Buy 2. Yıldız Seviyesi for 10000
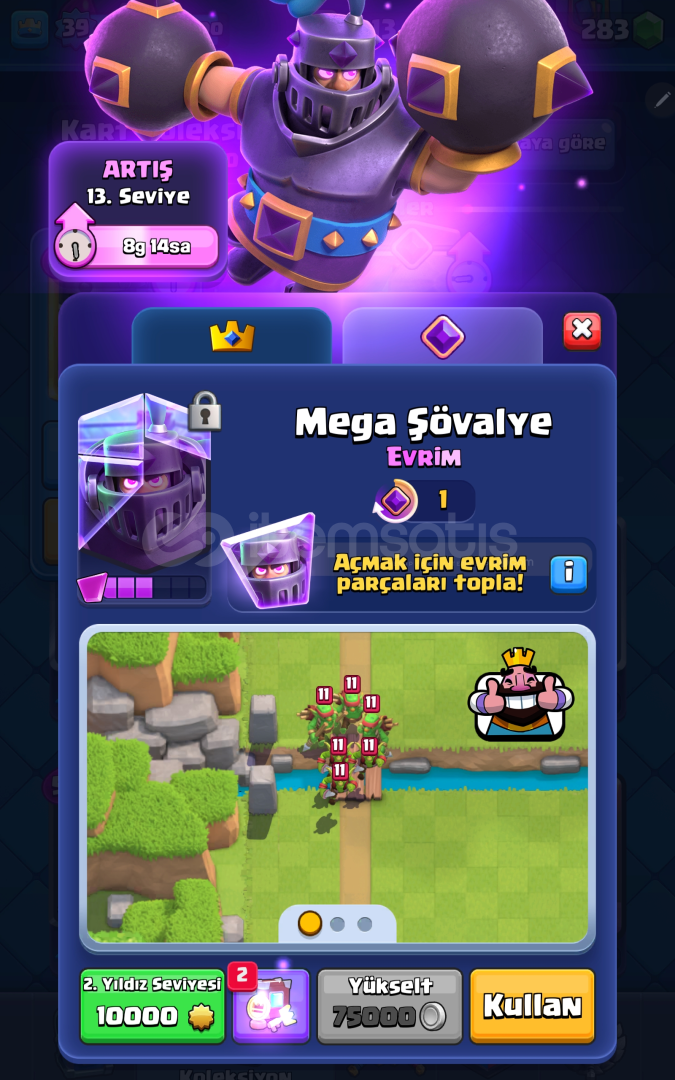 point(153,1006)
